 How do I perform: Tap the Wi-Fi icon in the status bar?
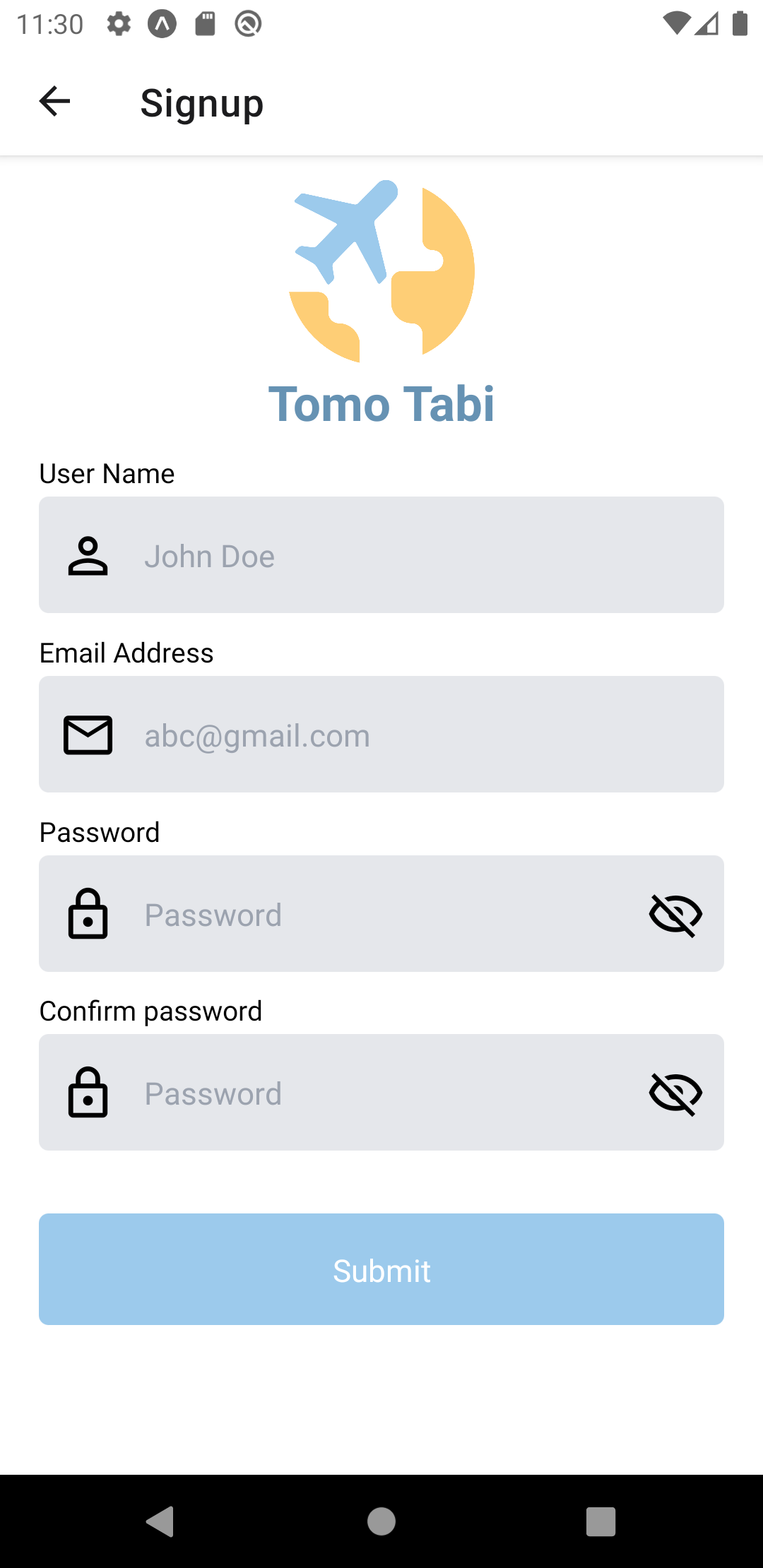click(x=675, y=23)
